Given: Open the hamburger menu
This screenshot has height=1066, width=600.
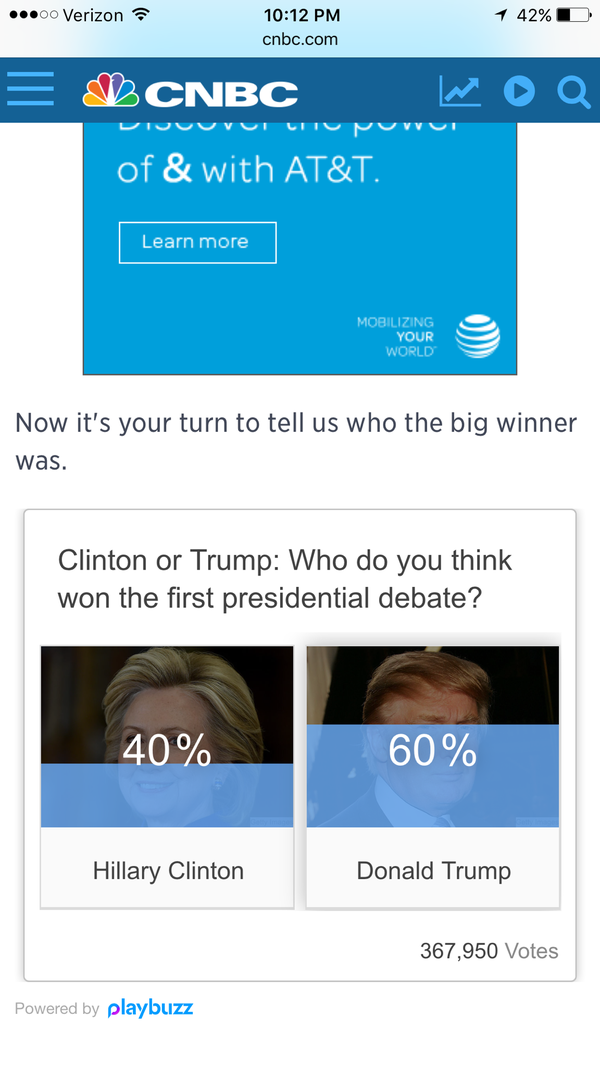Looking at the screenshot, I should coord(30,90).
